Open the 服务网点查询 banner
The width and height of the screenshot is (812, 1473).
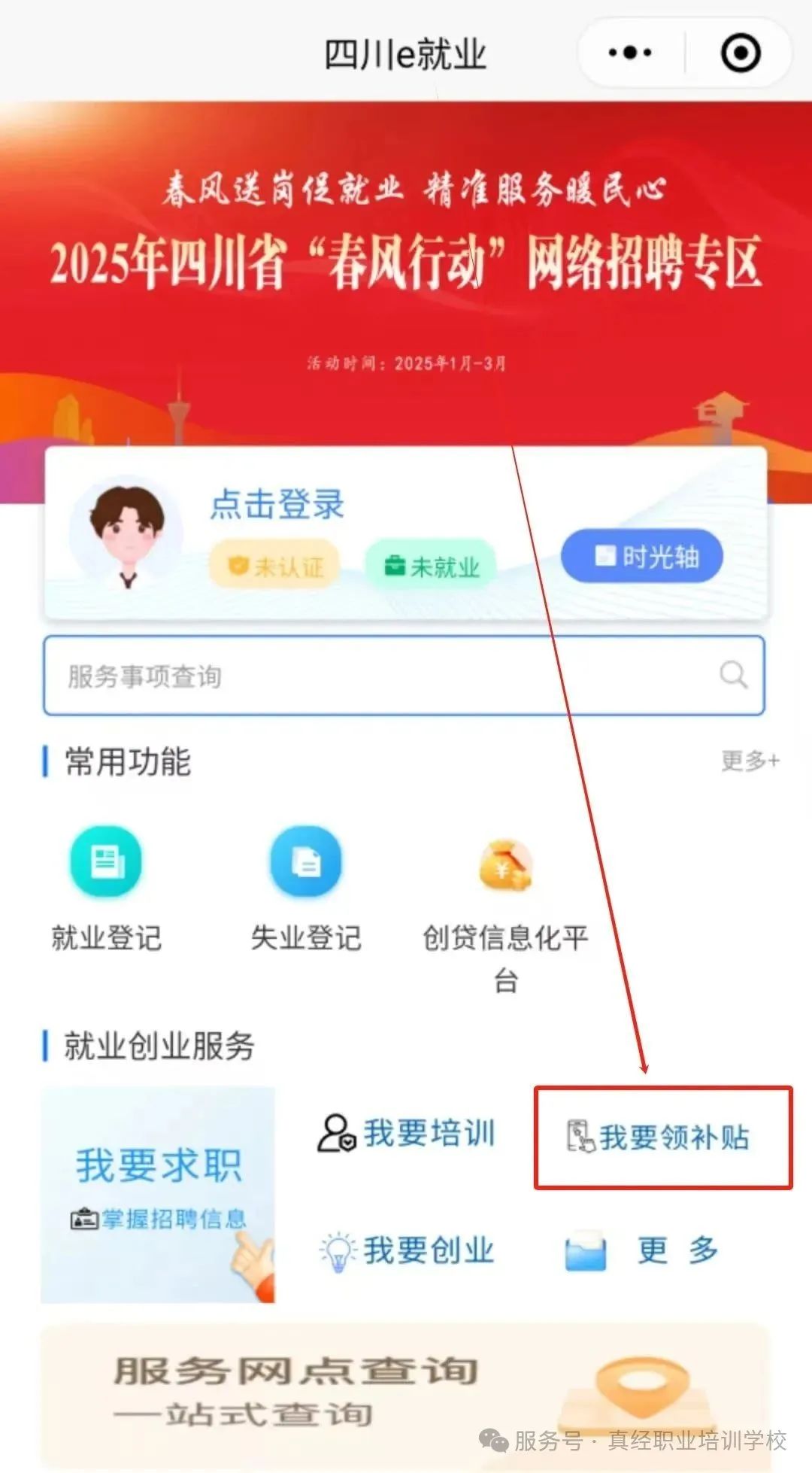406,1392
